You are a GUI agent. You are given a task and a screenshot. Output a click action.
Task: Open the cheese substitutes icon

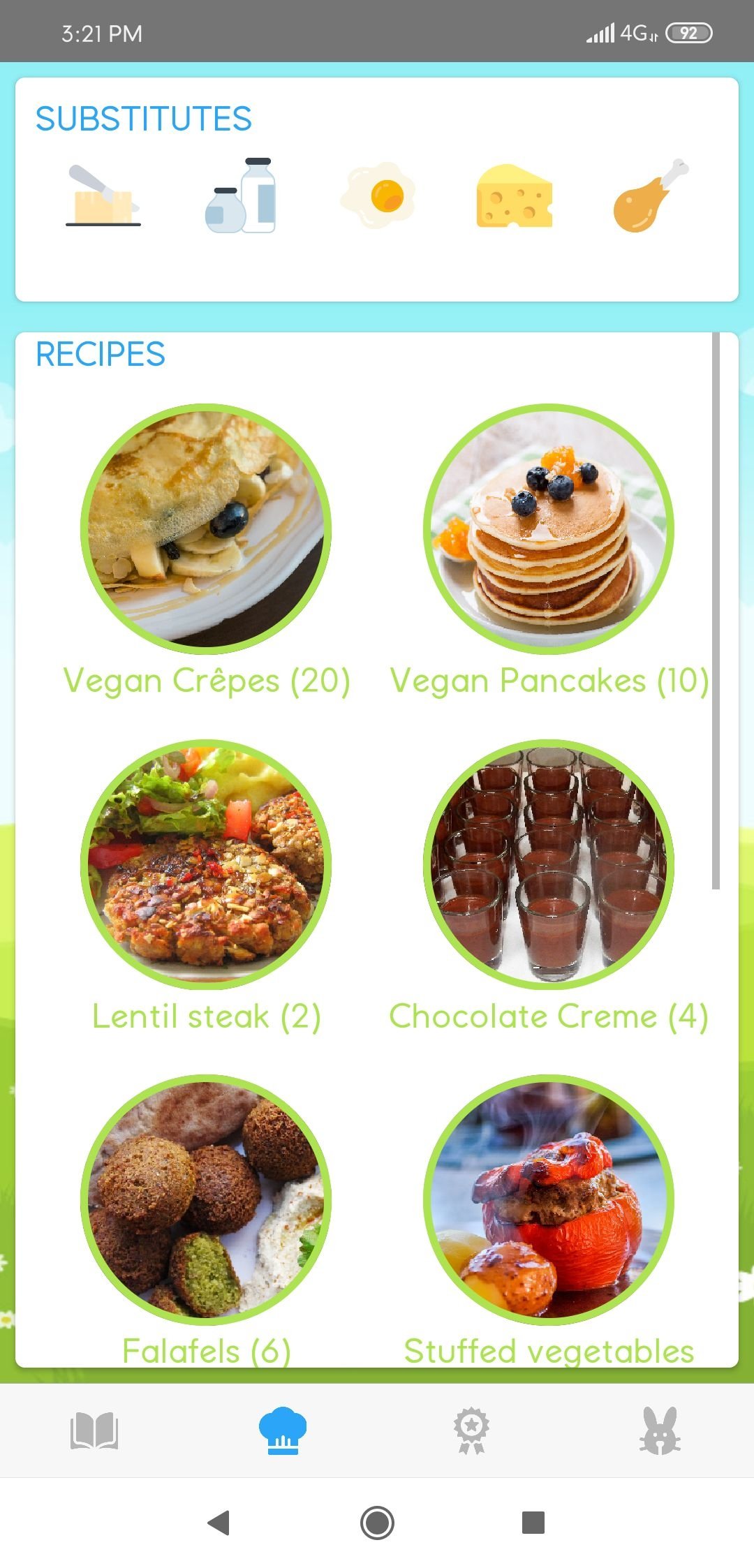click(515, 195)
